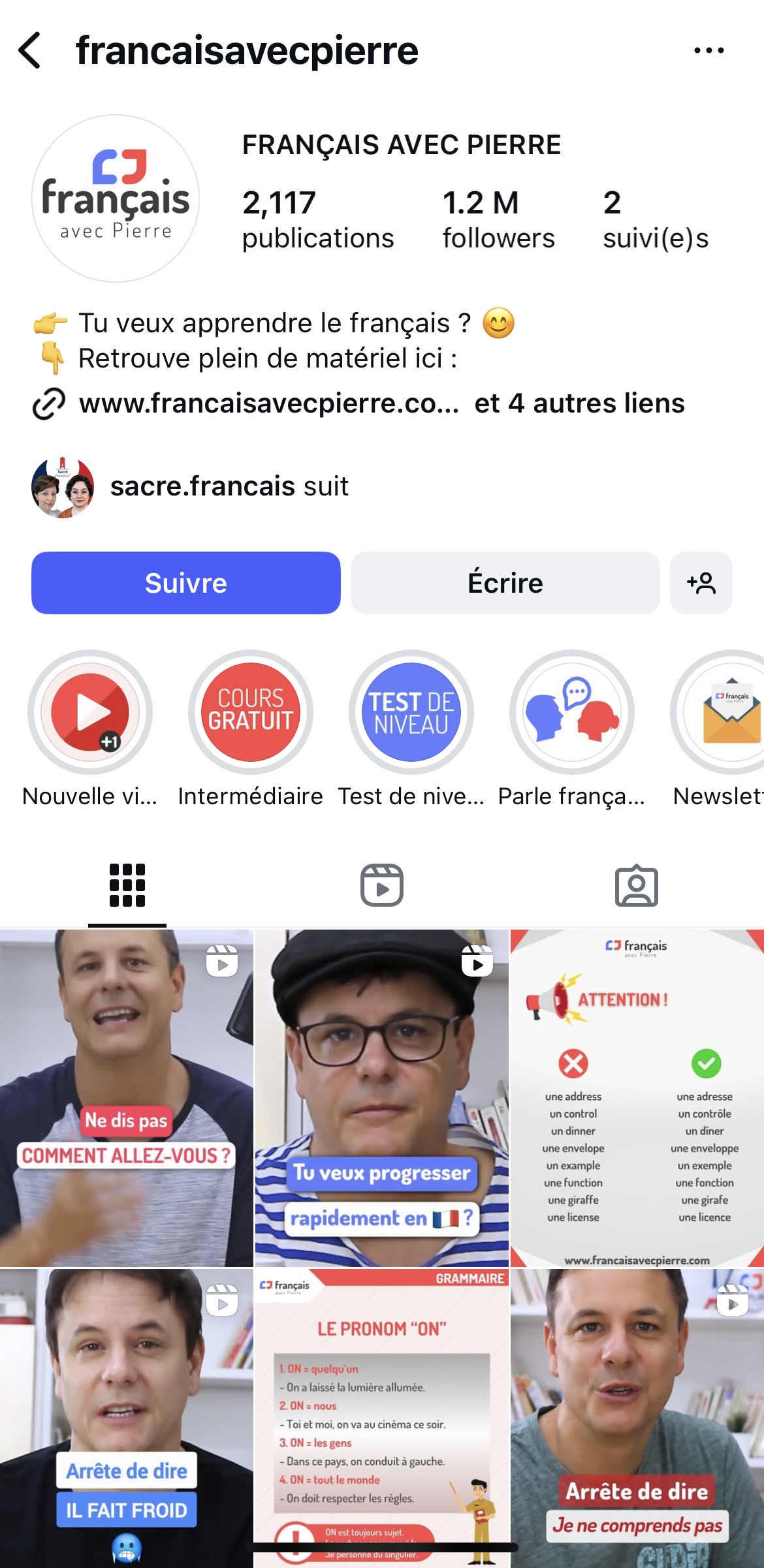Open the 'Comment allez-vous' reel

pyautogui.click(x=126, y=1097)
